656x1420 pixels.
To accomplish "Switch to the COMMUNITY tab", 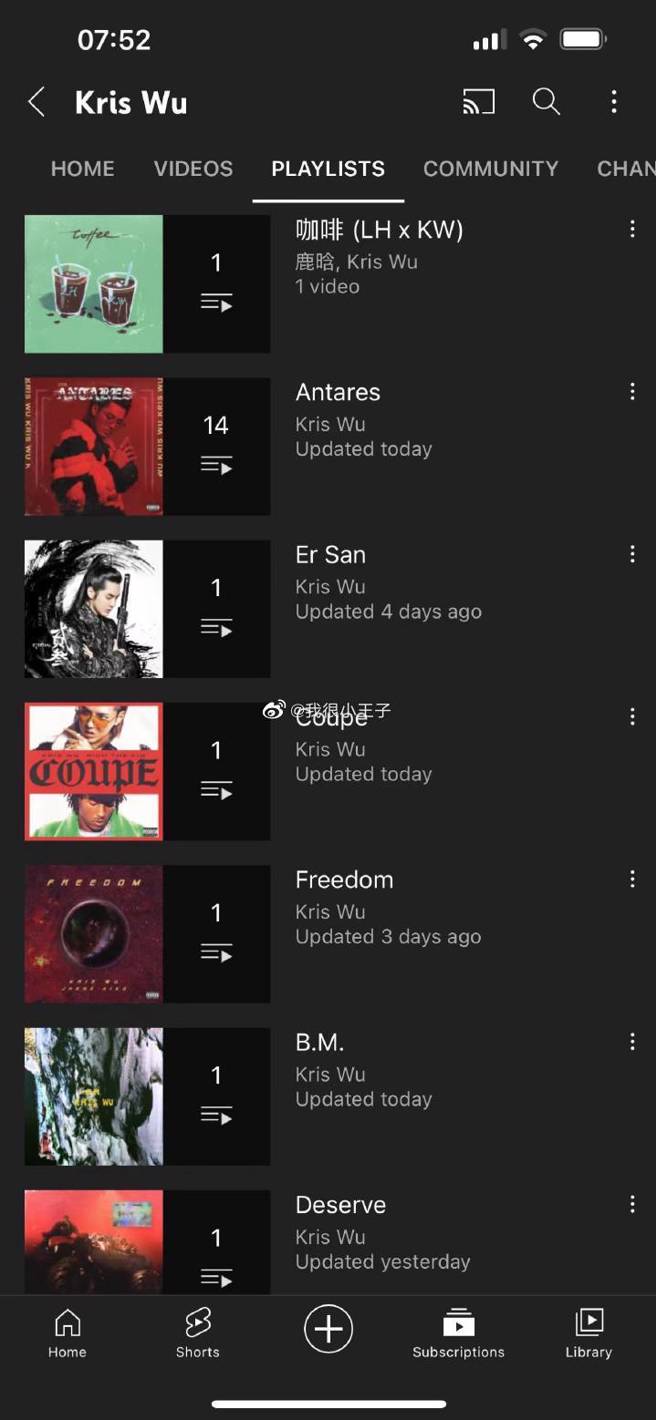I will [490, 169].
